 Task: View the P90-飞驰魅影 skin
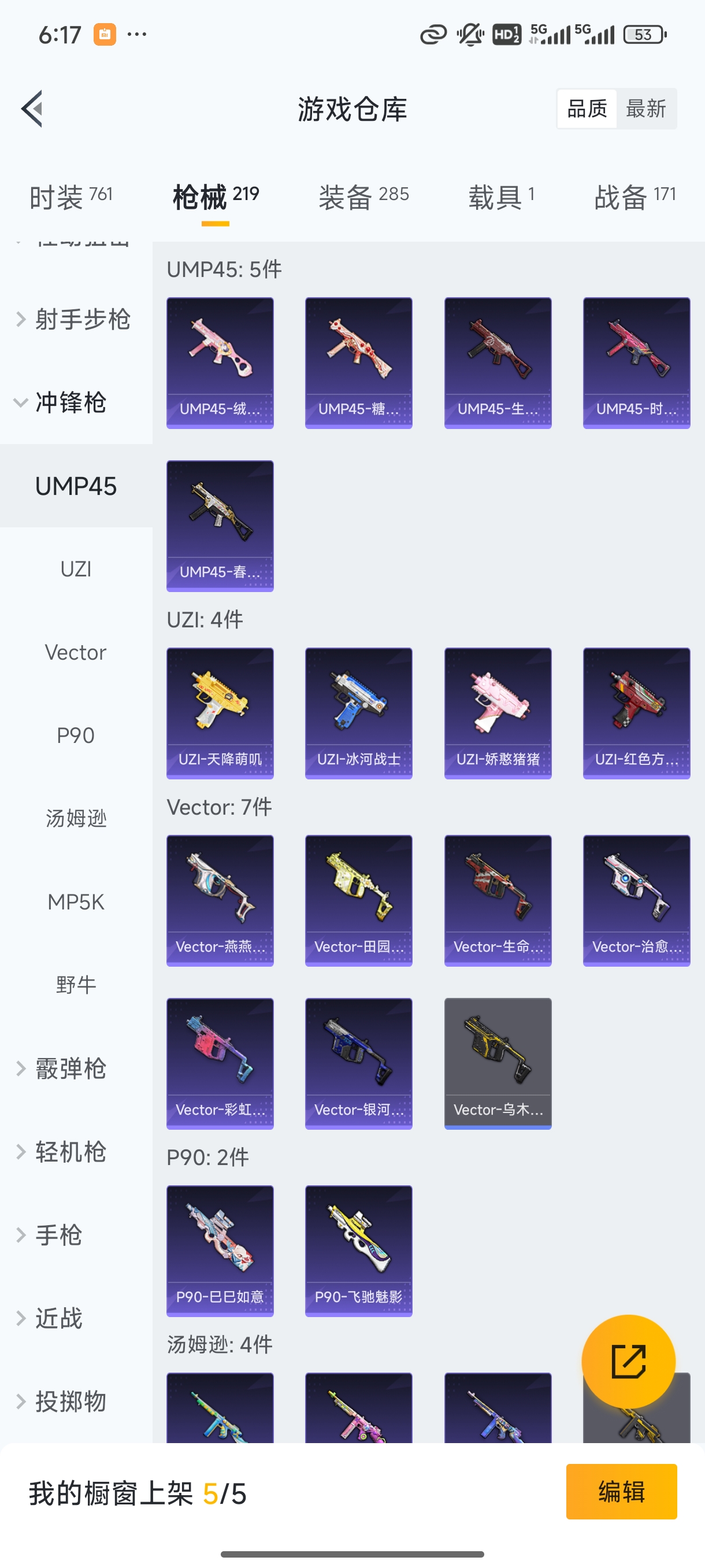pos(358,1250)
